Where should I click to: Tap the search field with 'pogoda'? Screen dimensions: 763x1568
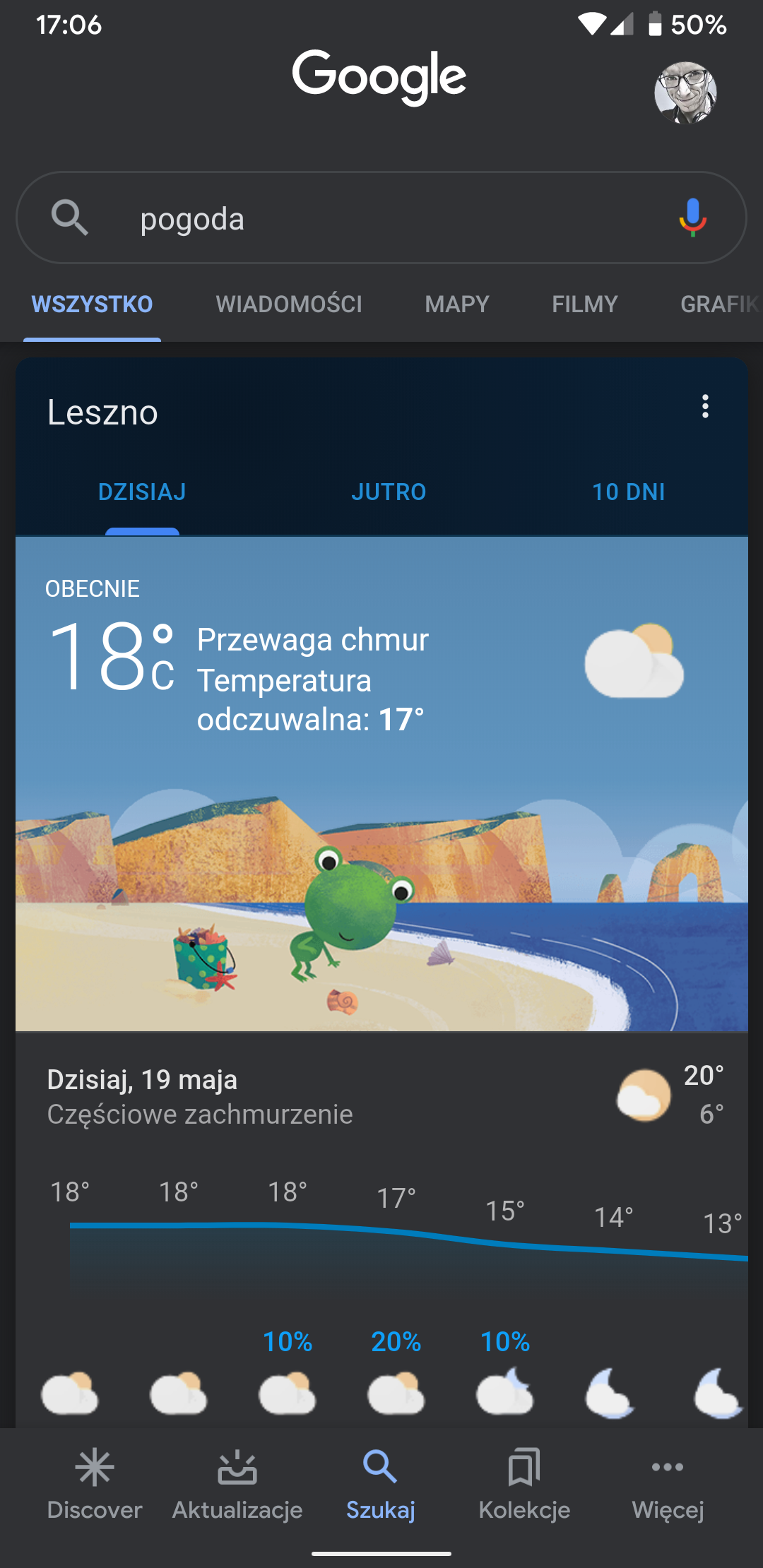pyautogui.click(x=381, y=218)
